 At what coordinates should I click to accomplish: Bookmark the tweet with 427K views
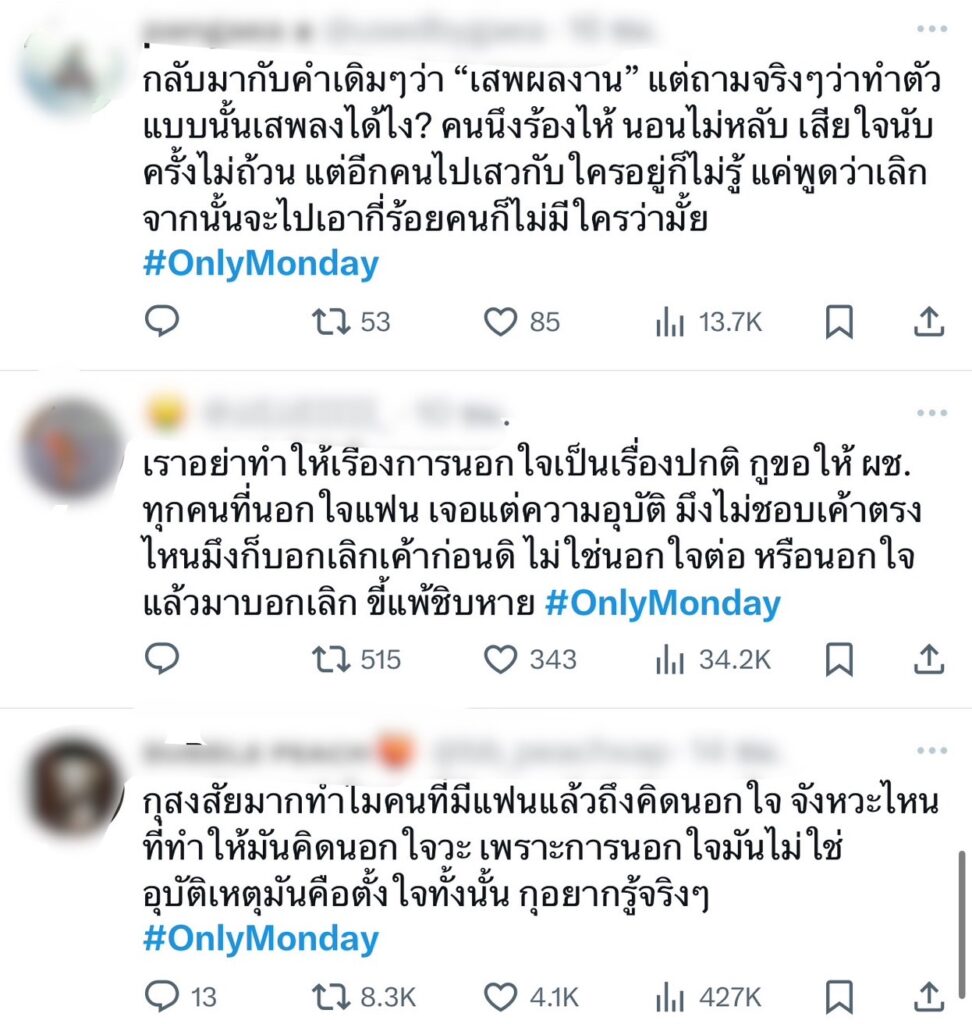click(x=839, y=996)
